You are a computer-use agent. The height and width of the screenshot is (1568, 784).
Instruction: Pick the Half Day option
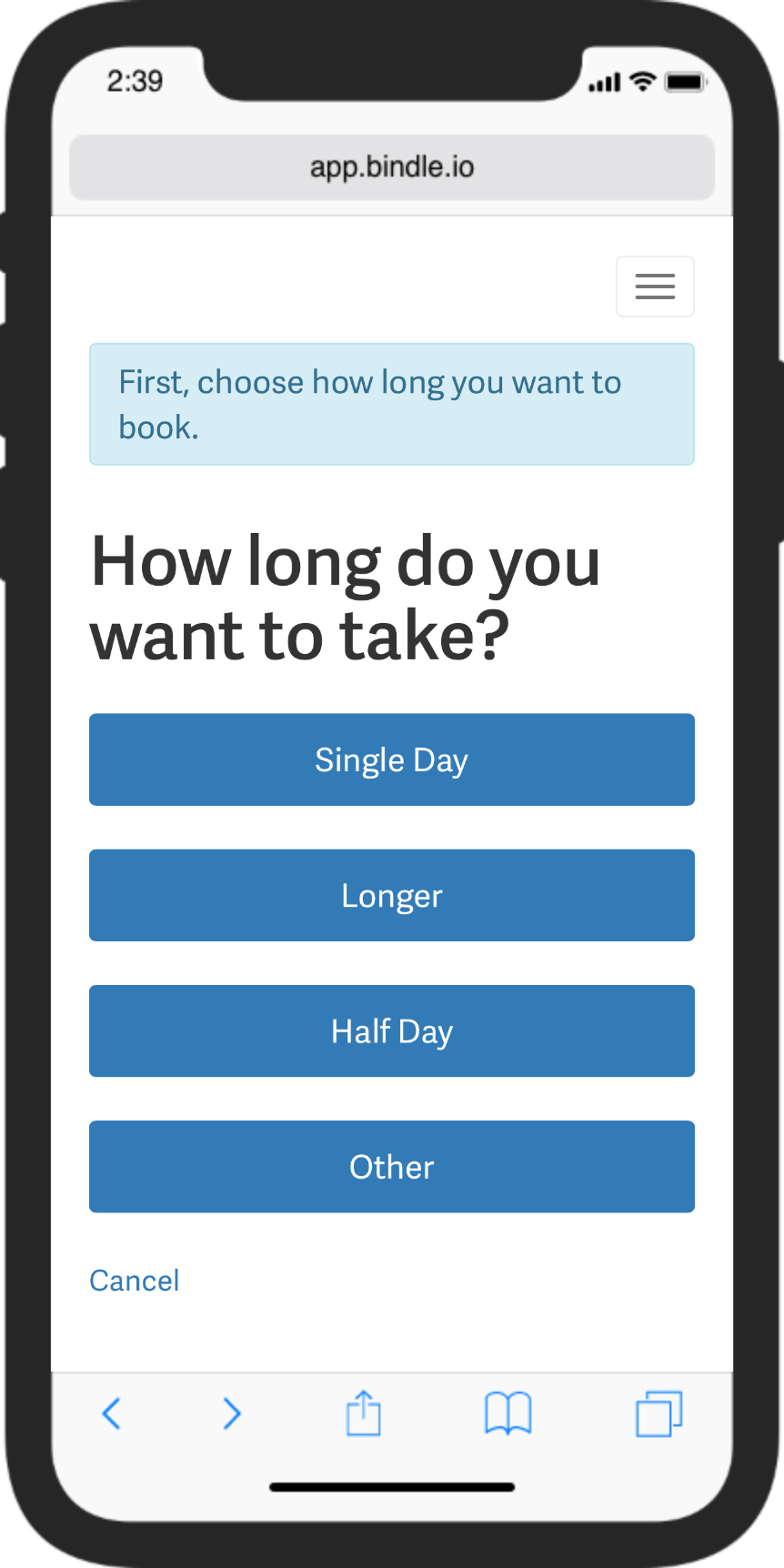tap(392, 1030)
